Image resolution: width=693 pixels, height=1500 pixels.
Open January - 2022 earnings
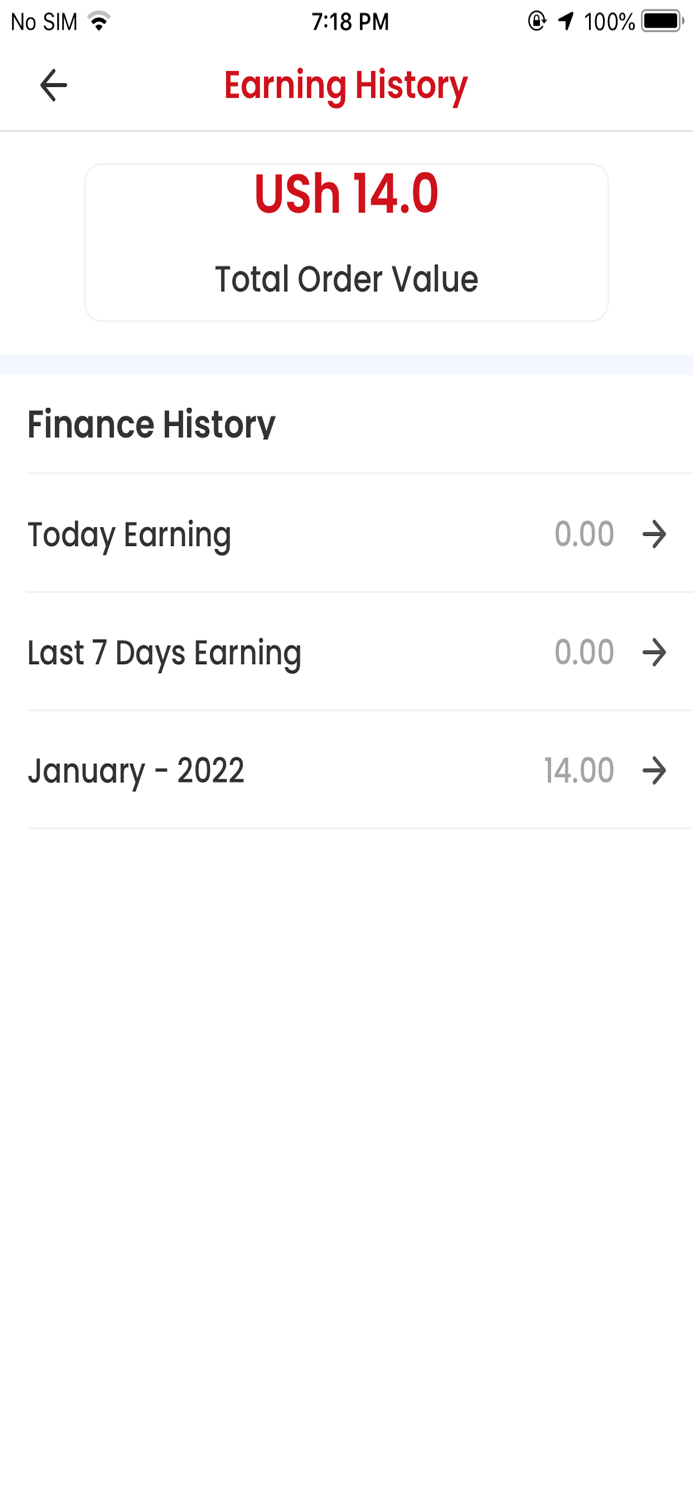pyautogui.click(x=654, y=771)
